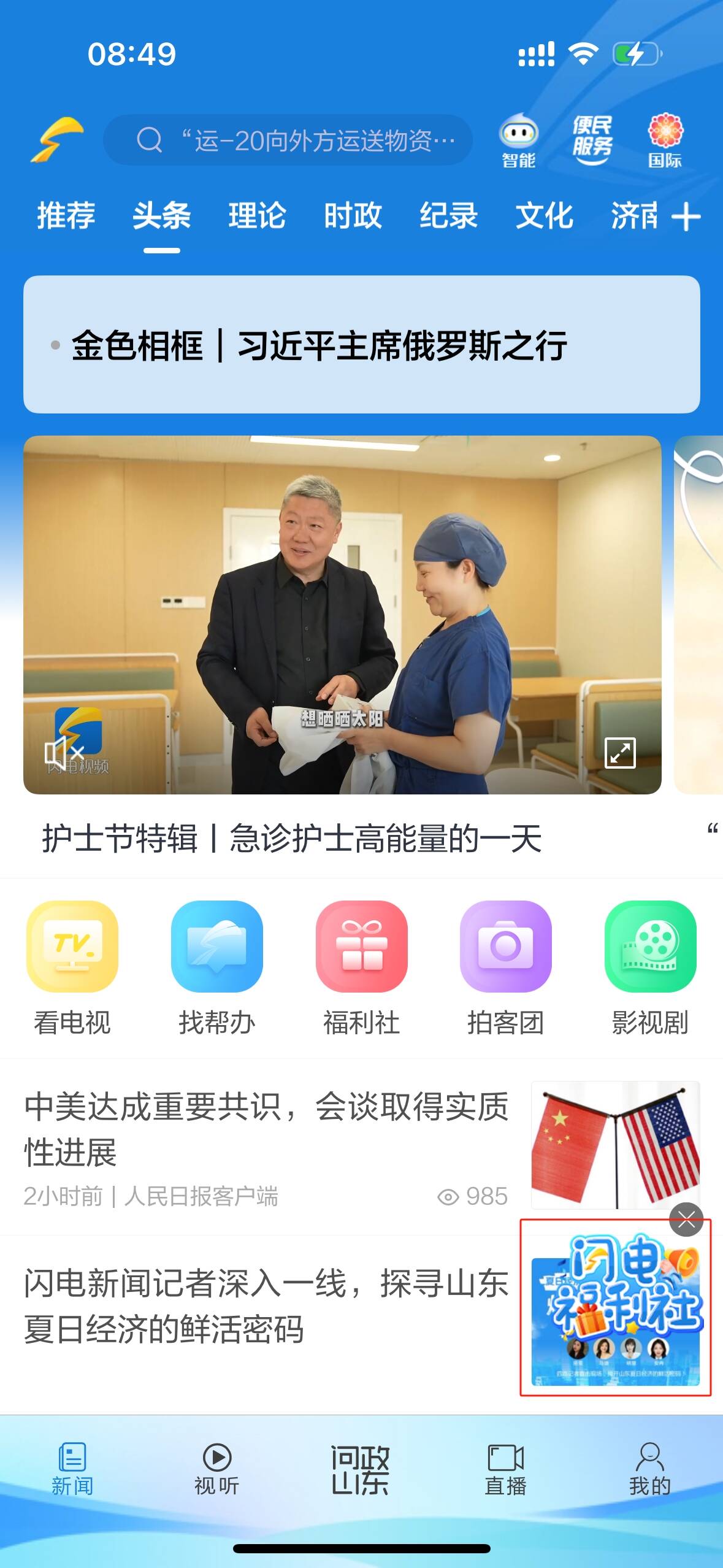This screenshot has width=723, height=1568.
Task: Open 便民服务 services
Action: [x=592, y=140]
